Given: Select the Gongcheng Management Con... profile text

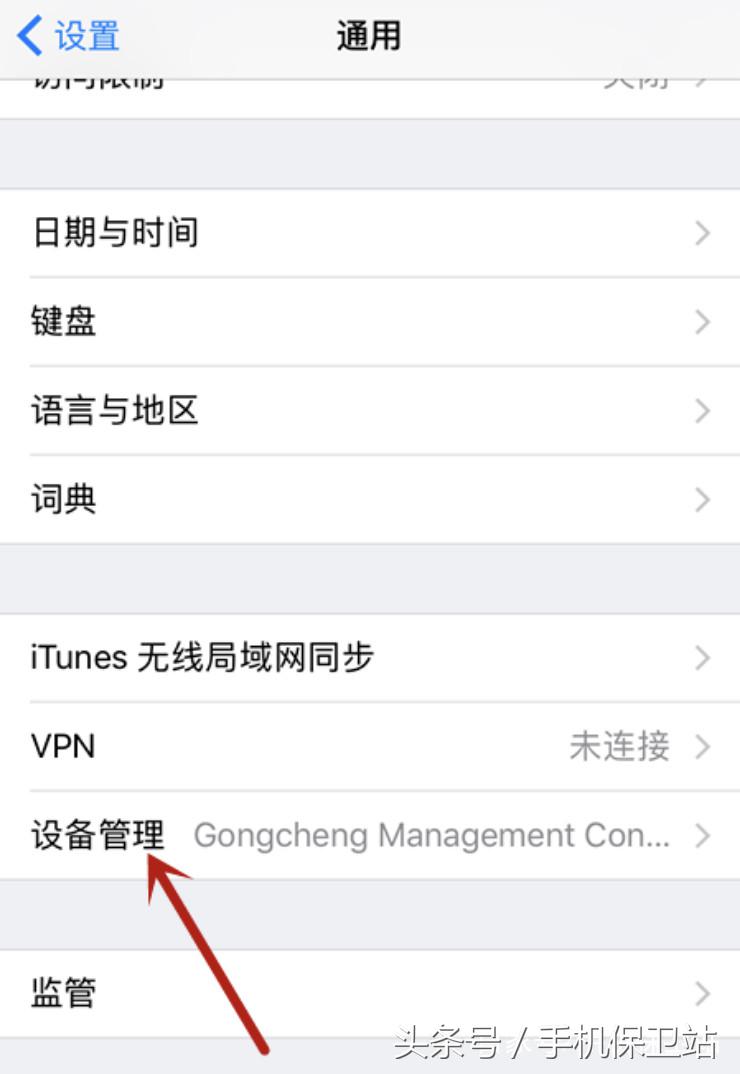Looking at the screenshot, I should click(430, 835).
